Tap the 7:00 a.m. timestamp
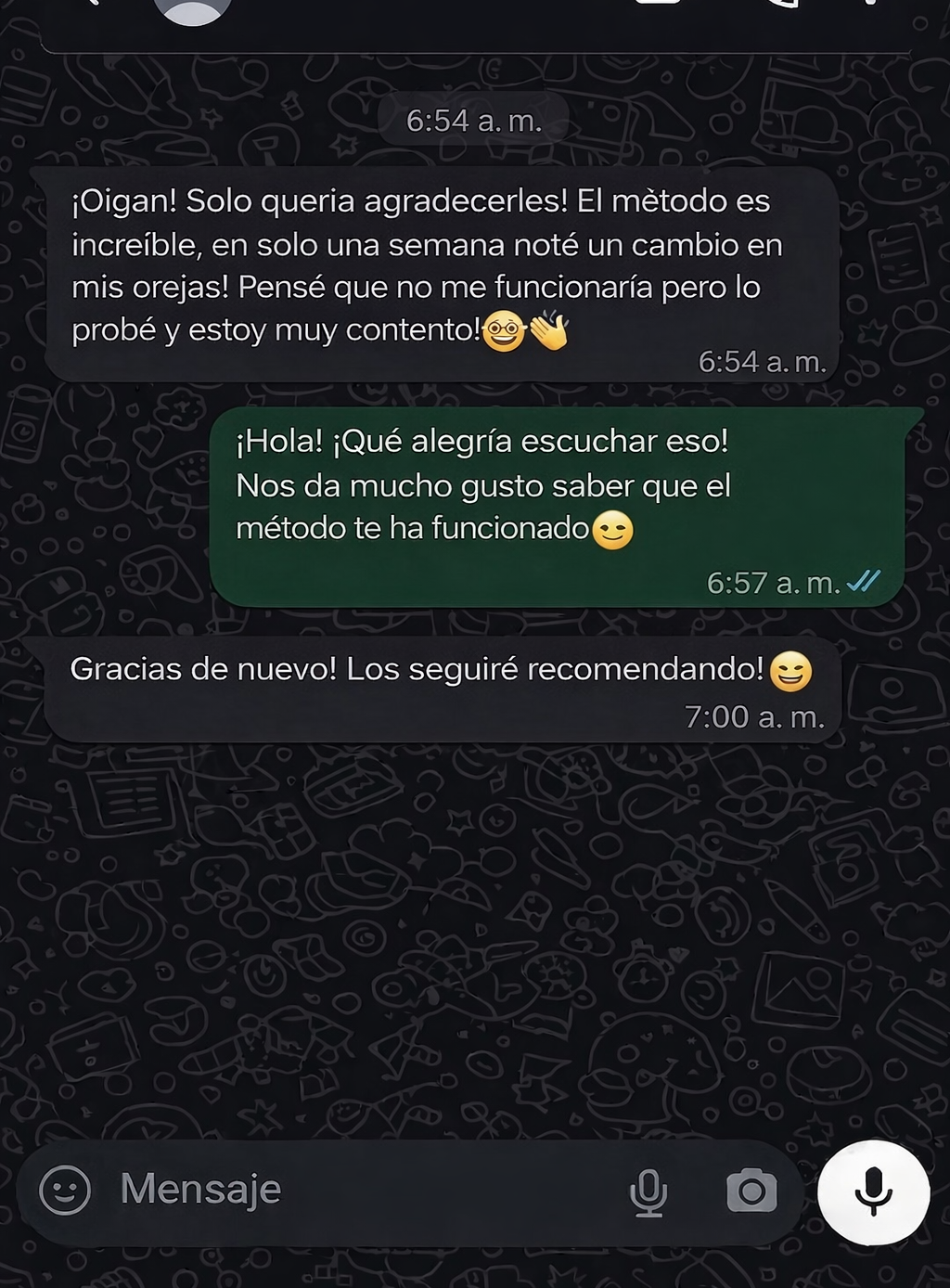Viewport: 950px width, 1288px height. click(755, 716)
